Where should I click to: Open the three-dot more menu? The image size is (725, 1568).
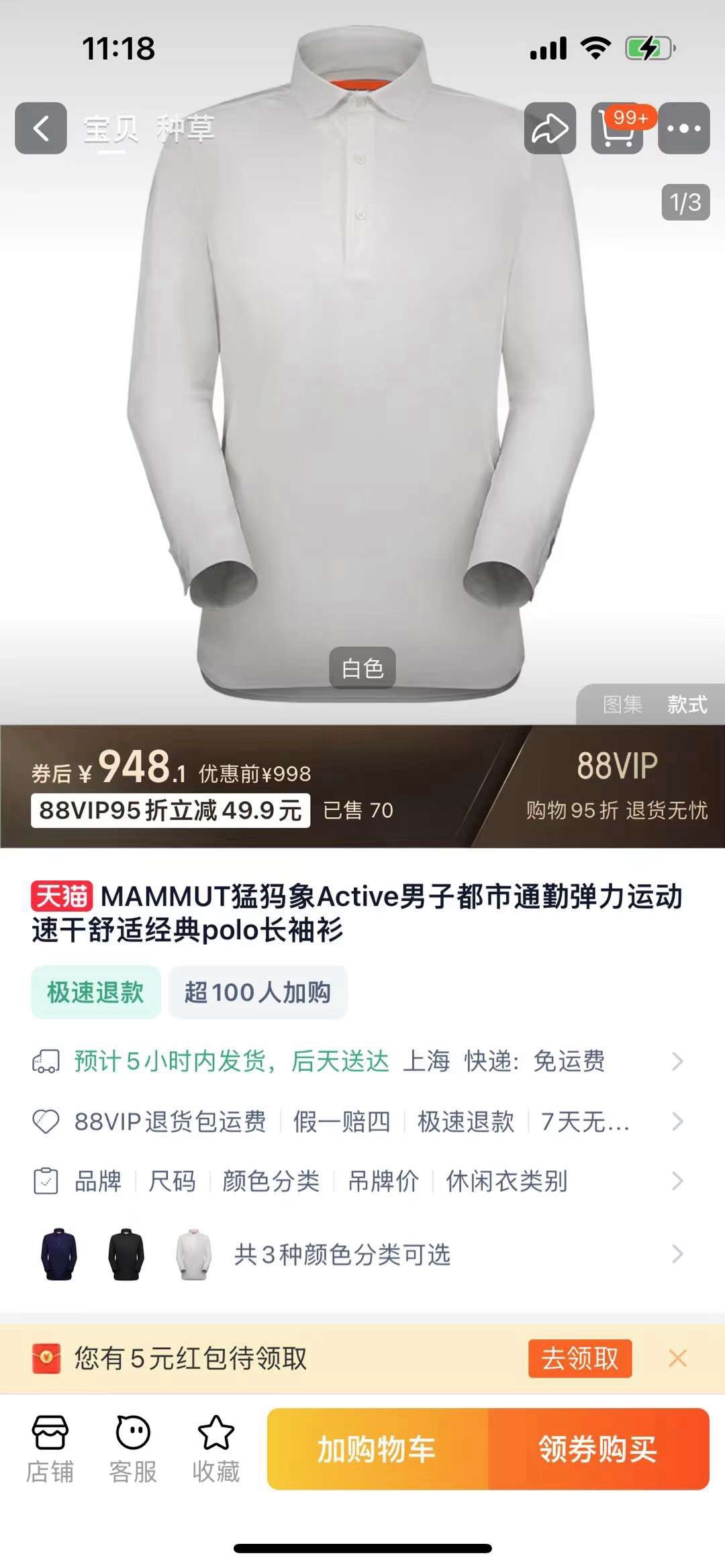pos(683,128)
